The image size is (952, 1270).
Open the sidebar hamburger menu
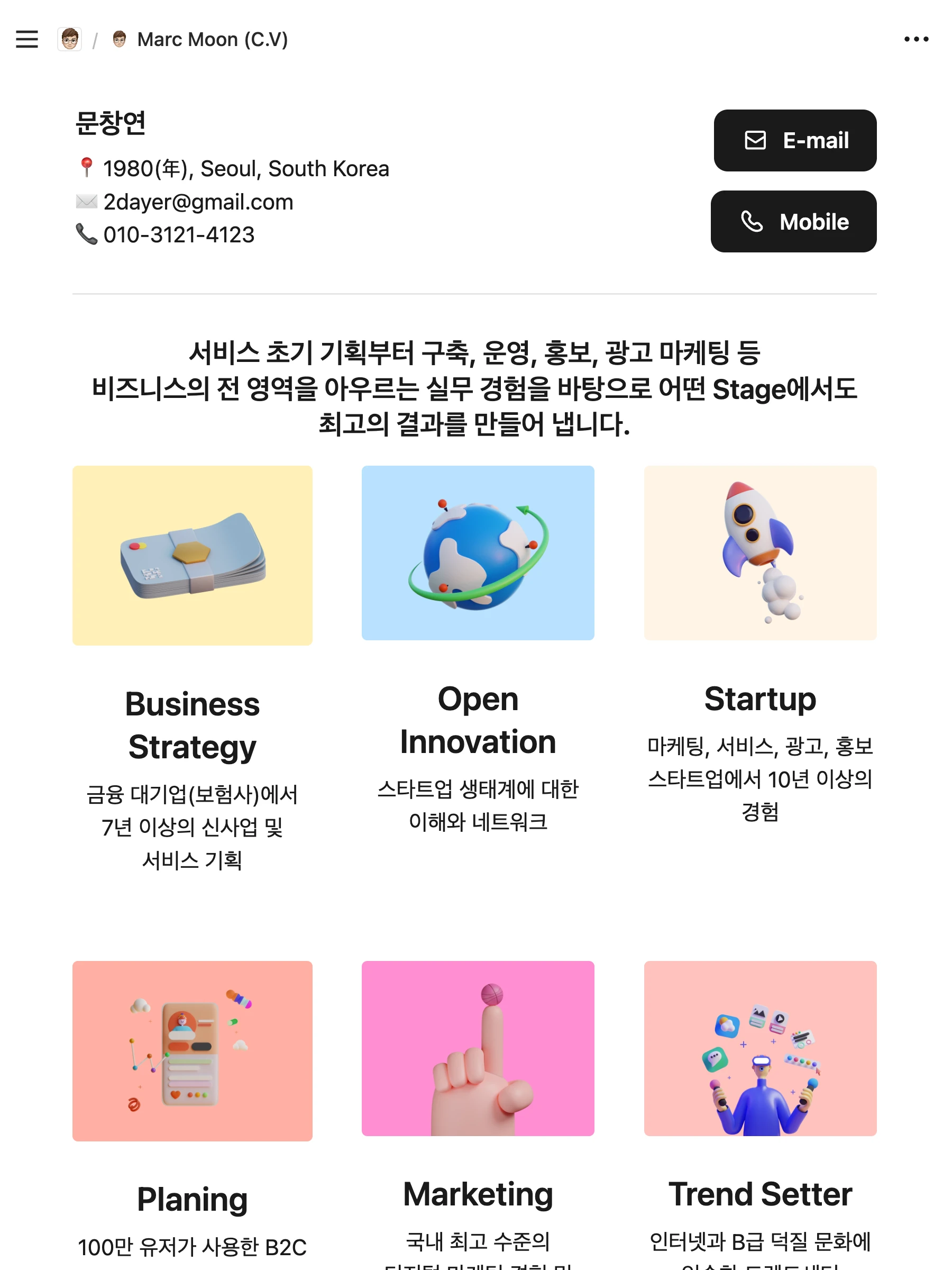[x=27, y=39]
